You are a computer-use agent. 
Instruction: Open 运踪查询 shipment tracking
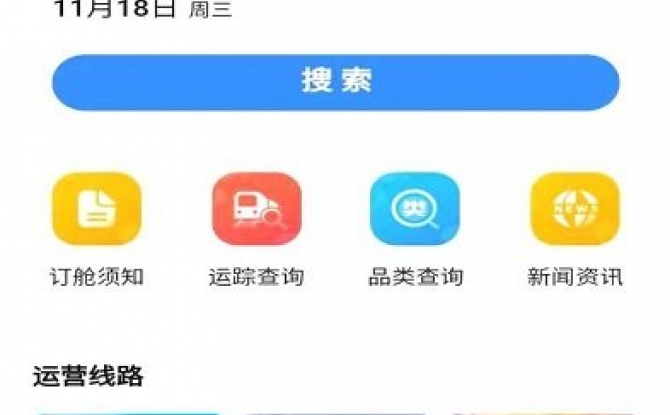pyautogui.click(x=256, y=209)
